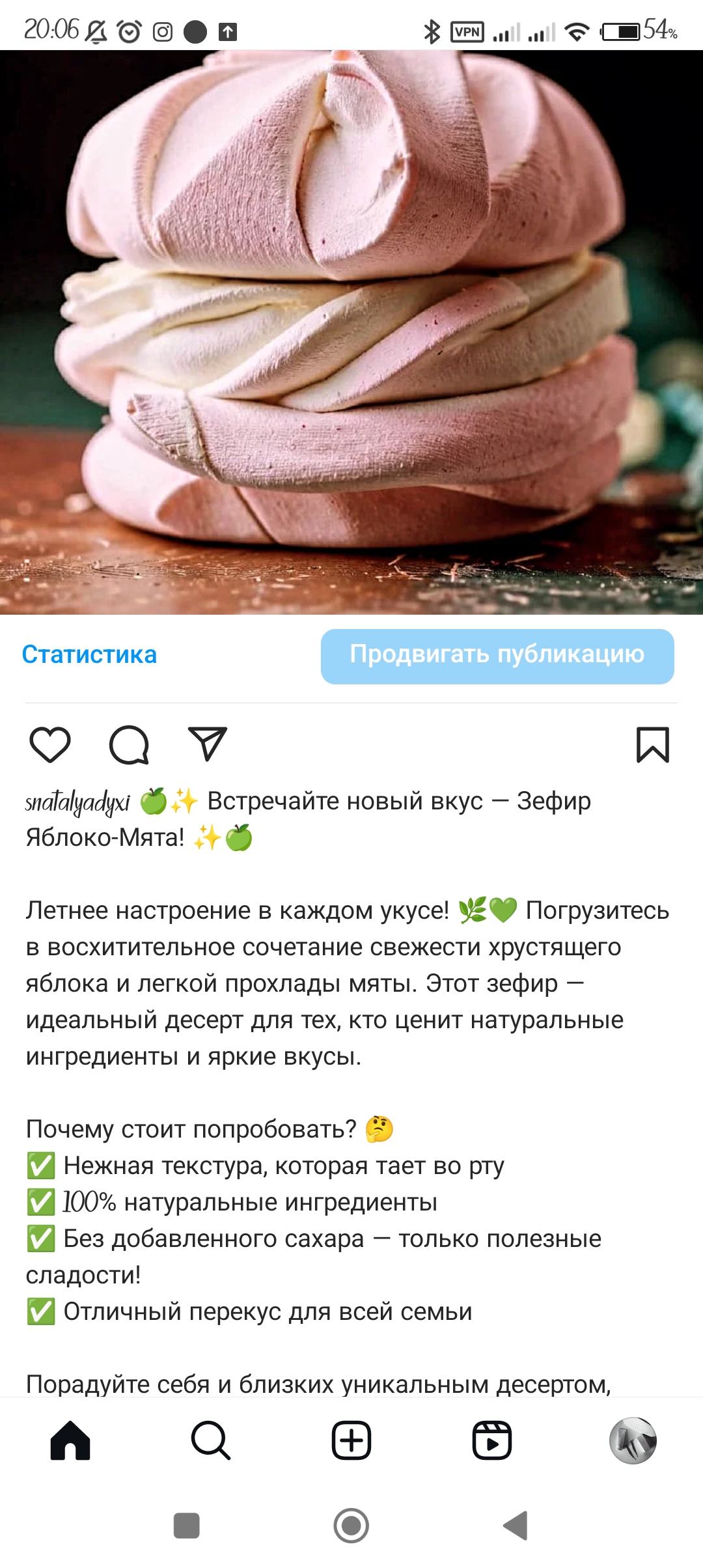Create a new post with the plus tab

[351, 1440]
